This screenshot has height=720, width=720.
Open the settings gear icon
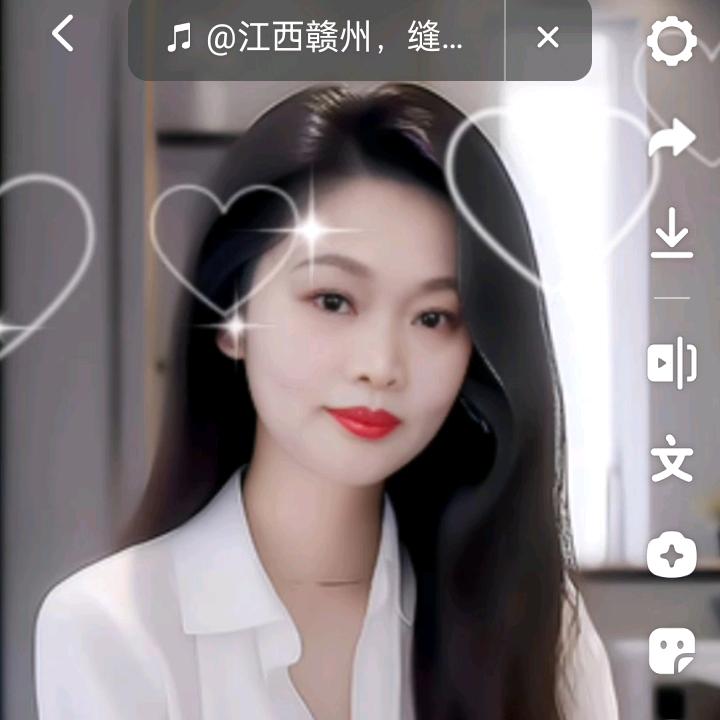tap(671, 41)
